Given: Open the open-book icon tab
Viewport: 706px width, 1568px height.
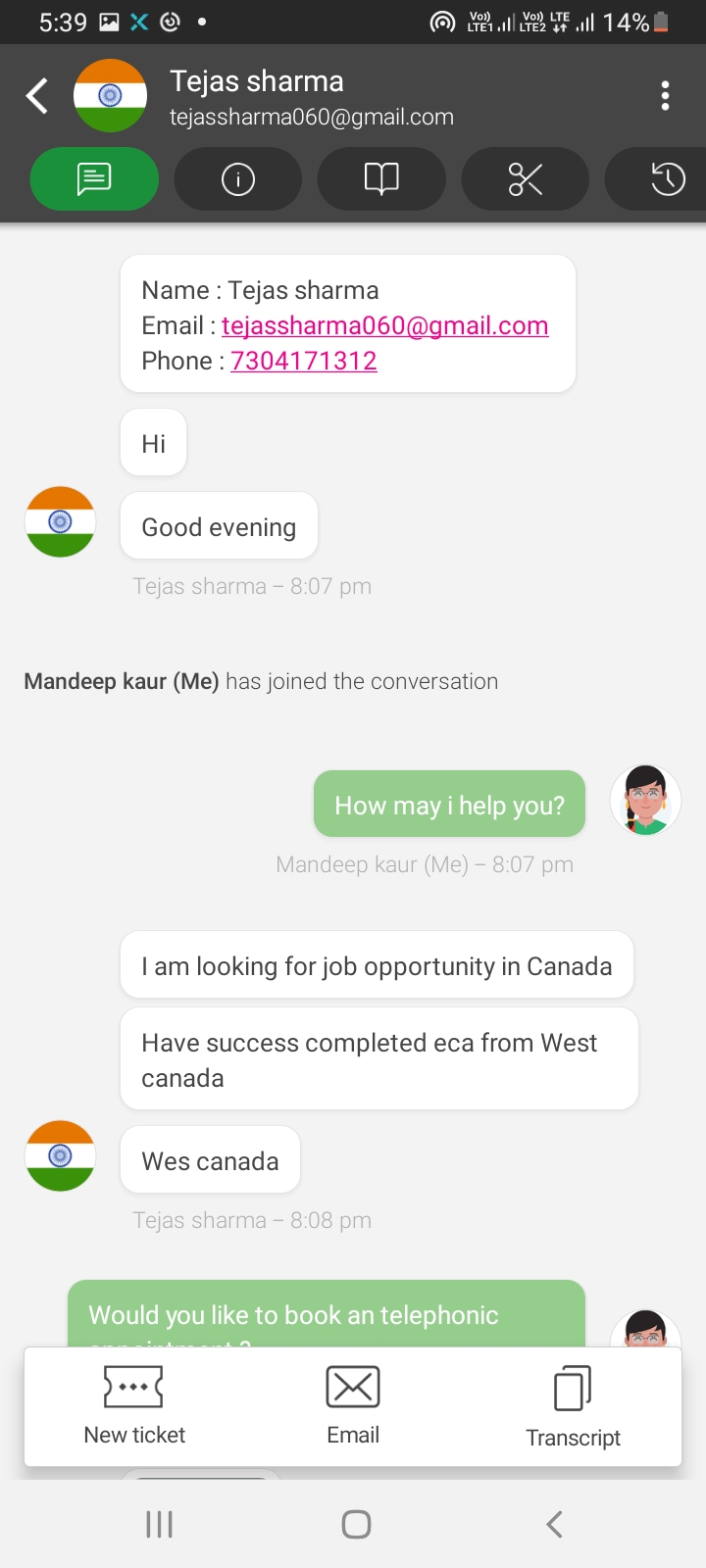Looking at the screenshot, I should 381,178.
